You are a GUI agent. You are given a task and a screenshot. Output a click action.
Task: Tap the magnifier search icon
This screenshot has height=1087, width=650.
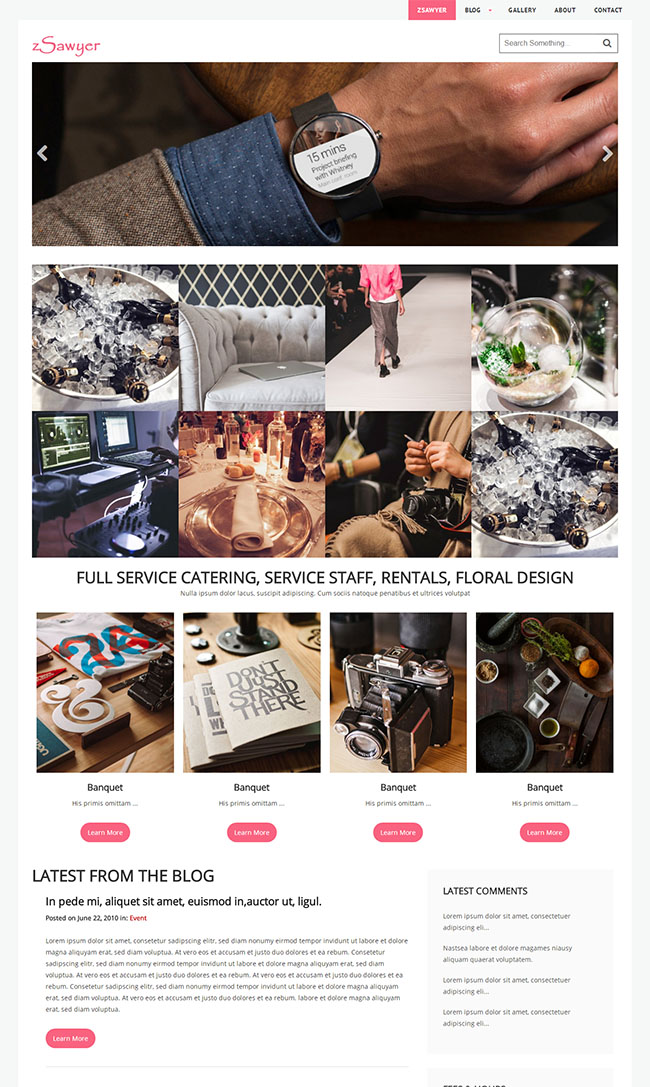[x=607, y=43]
